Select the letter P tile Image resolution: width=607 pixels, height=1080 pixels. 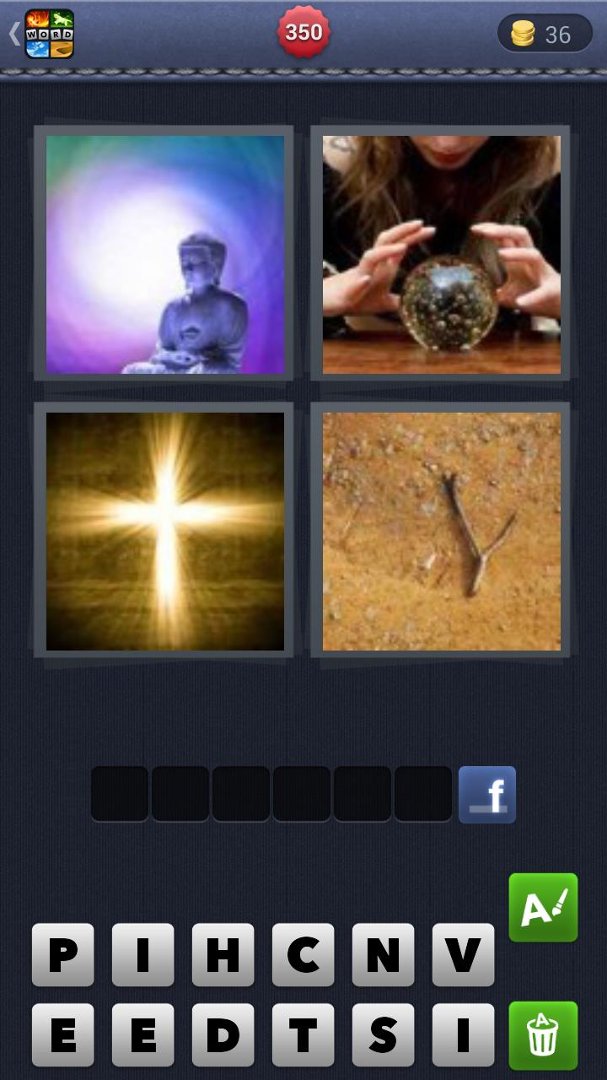63,955
